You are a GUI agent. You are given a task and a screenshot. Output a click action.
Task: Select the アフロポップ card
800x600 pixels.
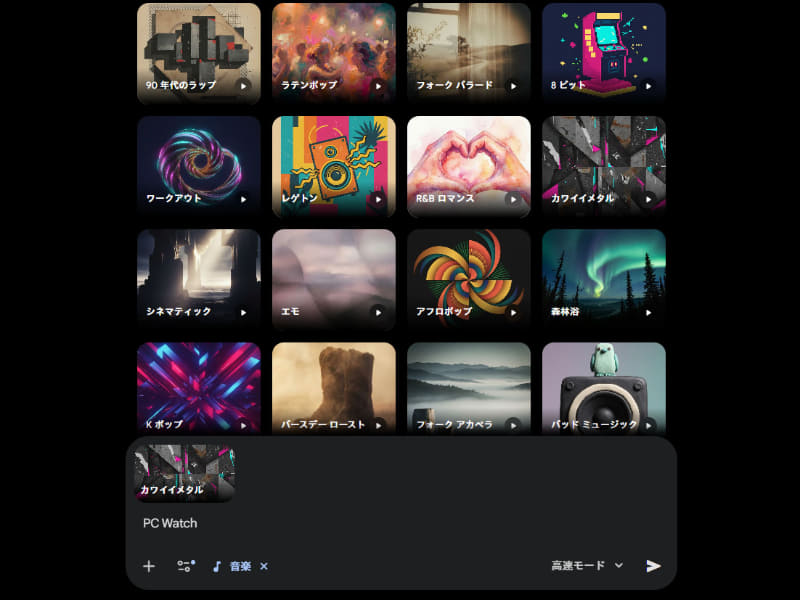pos(468,278)
